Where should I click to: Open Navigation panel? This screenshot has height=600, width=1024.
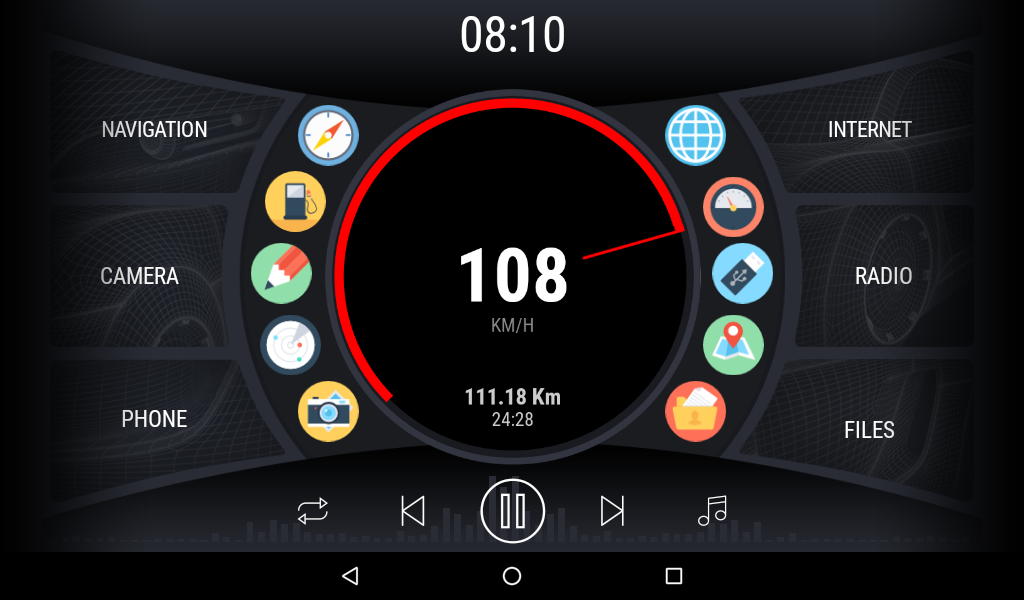click(x=155, y=130)
